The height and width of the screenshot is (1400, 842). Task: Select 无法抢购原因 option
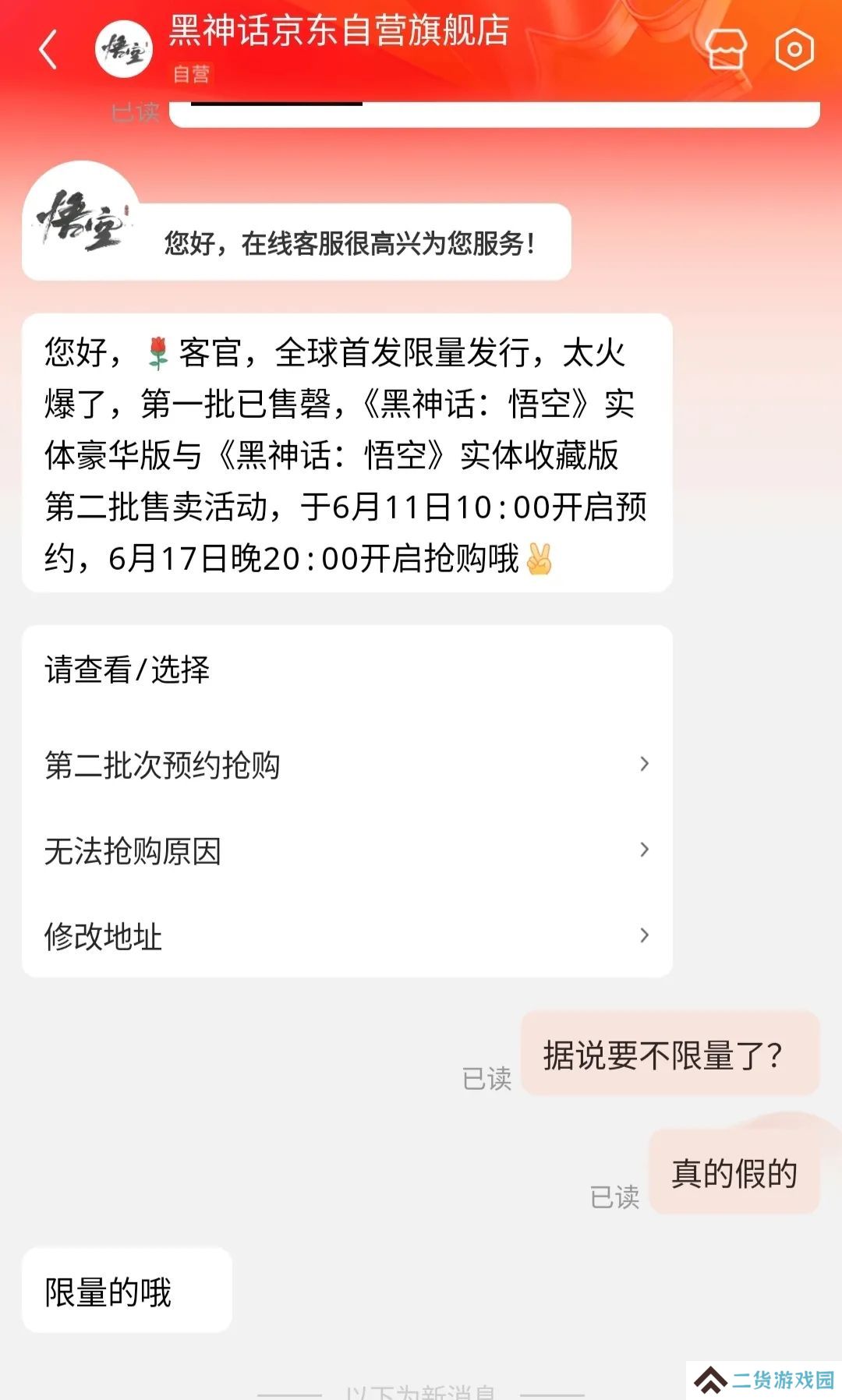347,850
